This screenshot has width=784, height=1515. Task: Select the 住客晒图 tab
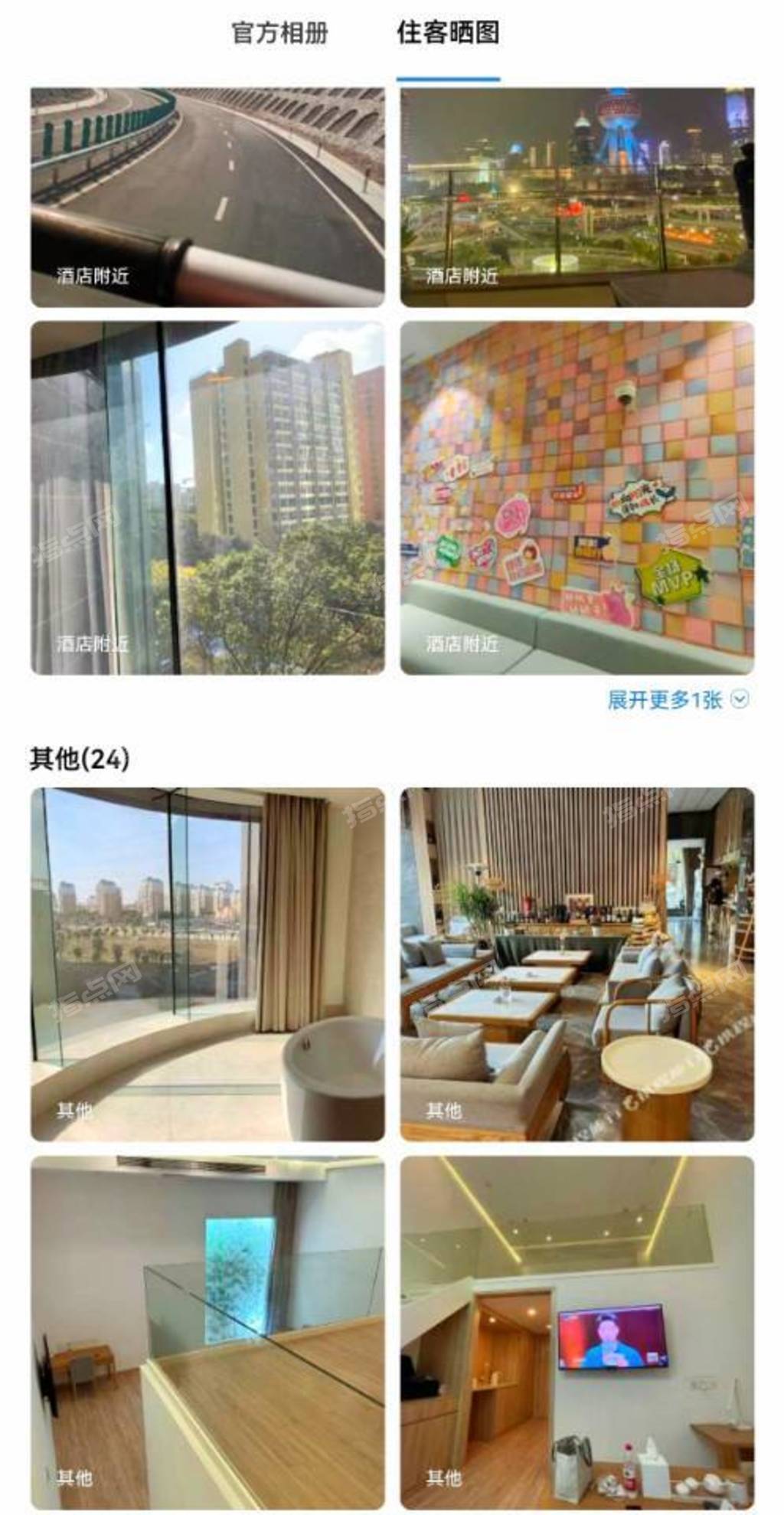pos(448,34)
